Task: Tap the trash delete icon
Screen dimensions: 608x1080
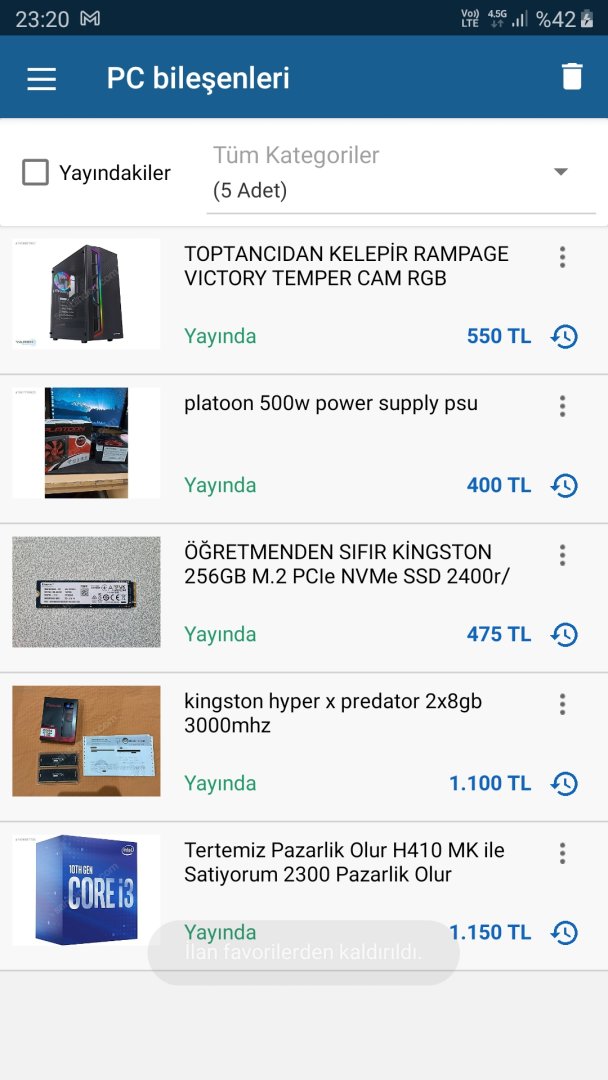Action: click(571, 77)
